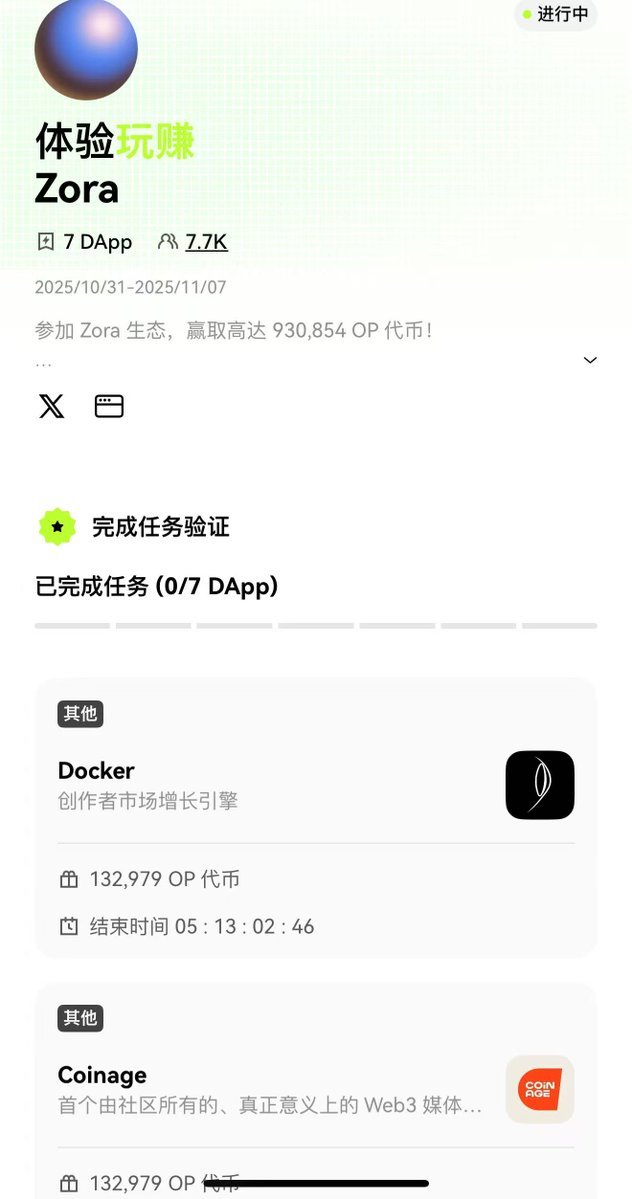Open the X (Twitter) link icon
This screenshot has height=1199, width=632.
pyautogui.click(x=51, y=406)
